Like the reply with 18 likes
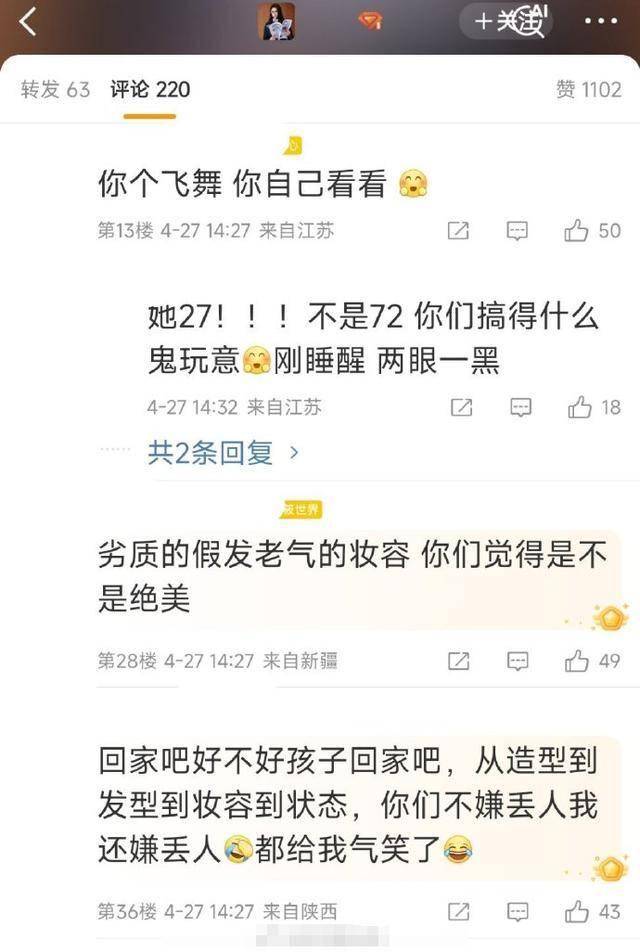This screenshot has height=952, width=640. [x=580, y=408]
